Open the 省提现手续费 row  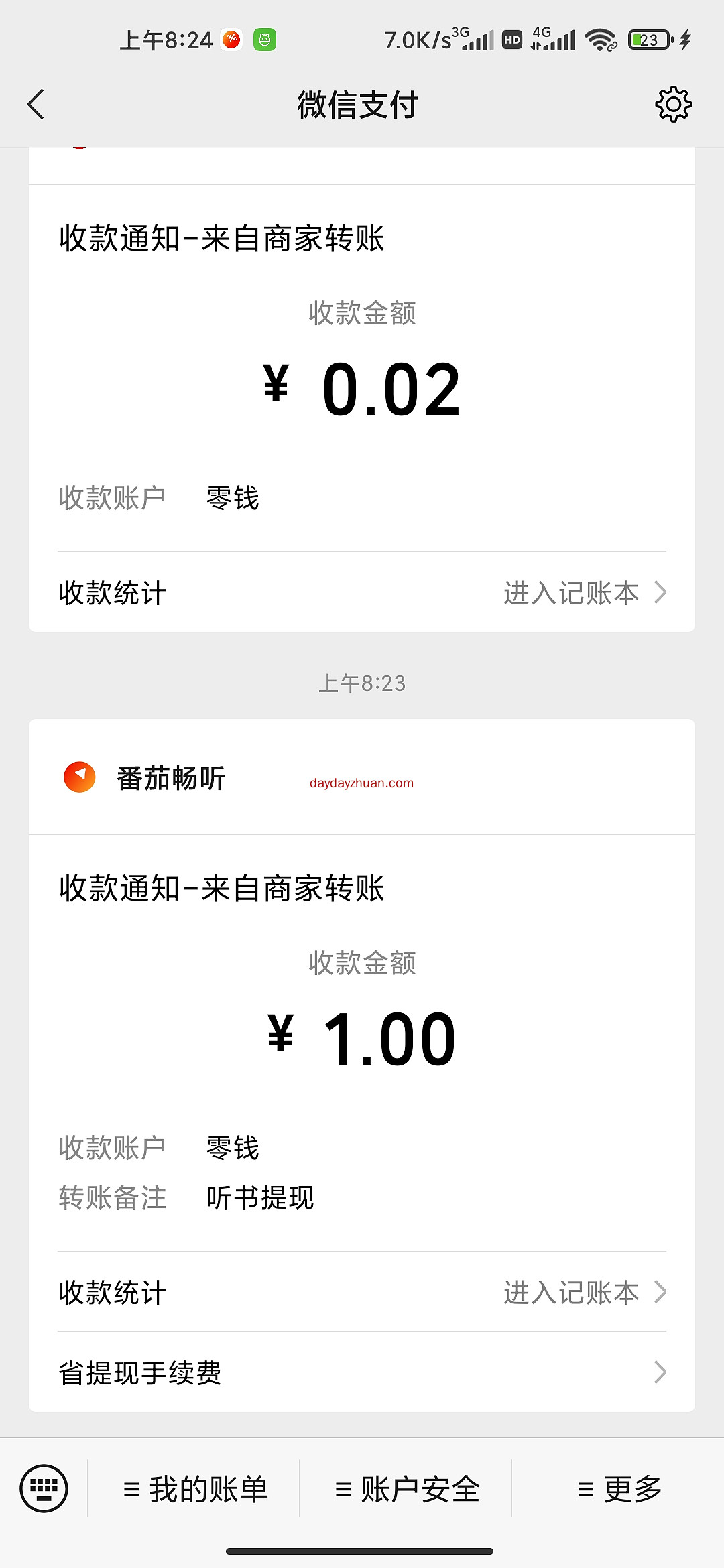coord(362,1372)
